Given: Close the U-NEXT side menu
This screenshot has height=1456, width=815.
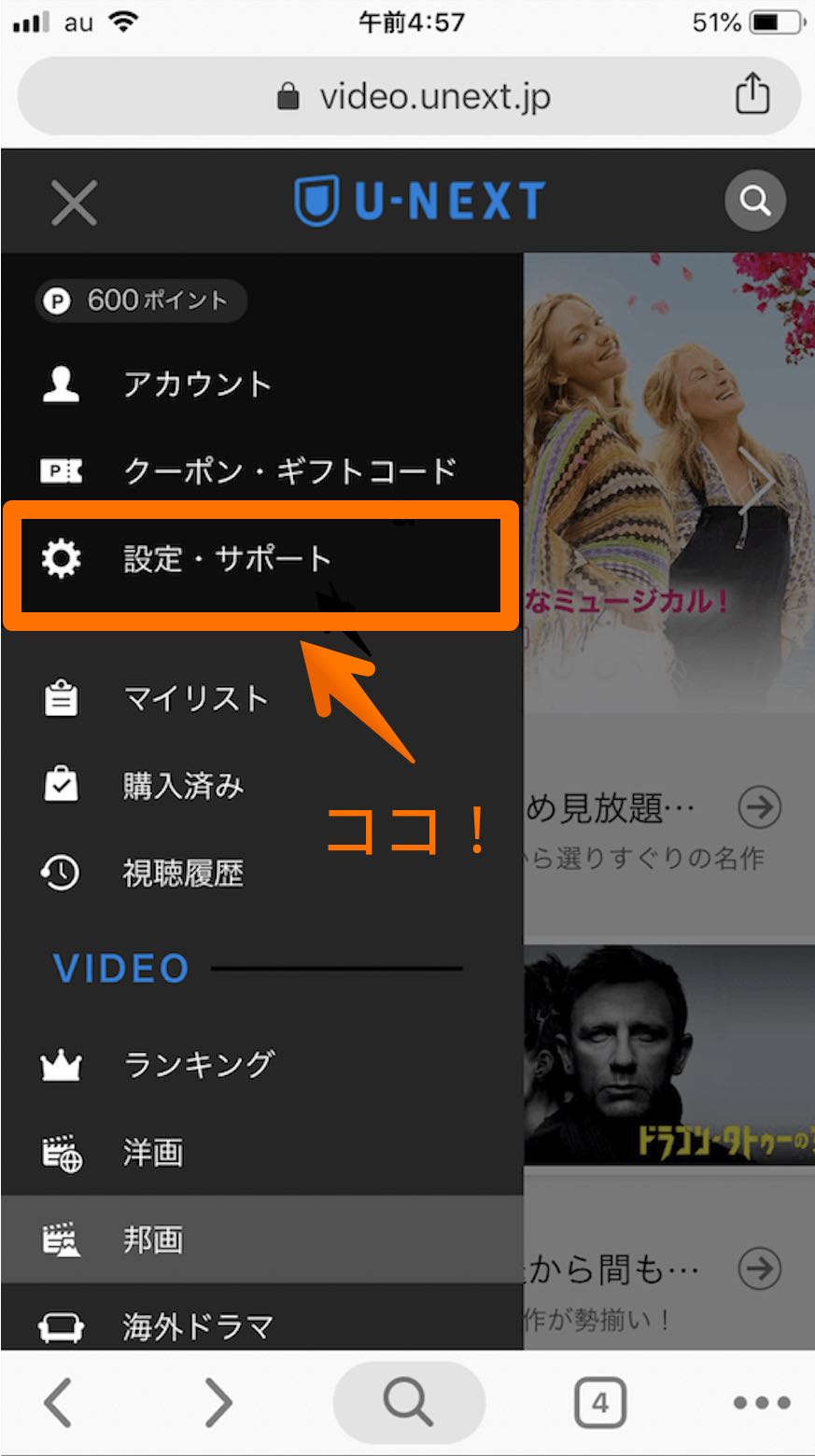Looking at the screenshot, I should 74,202.
